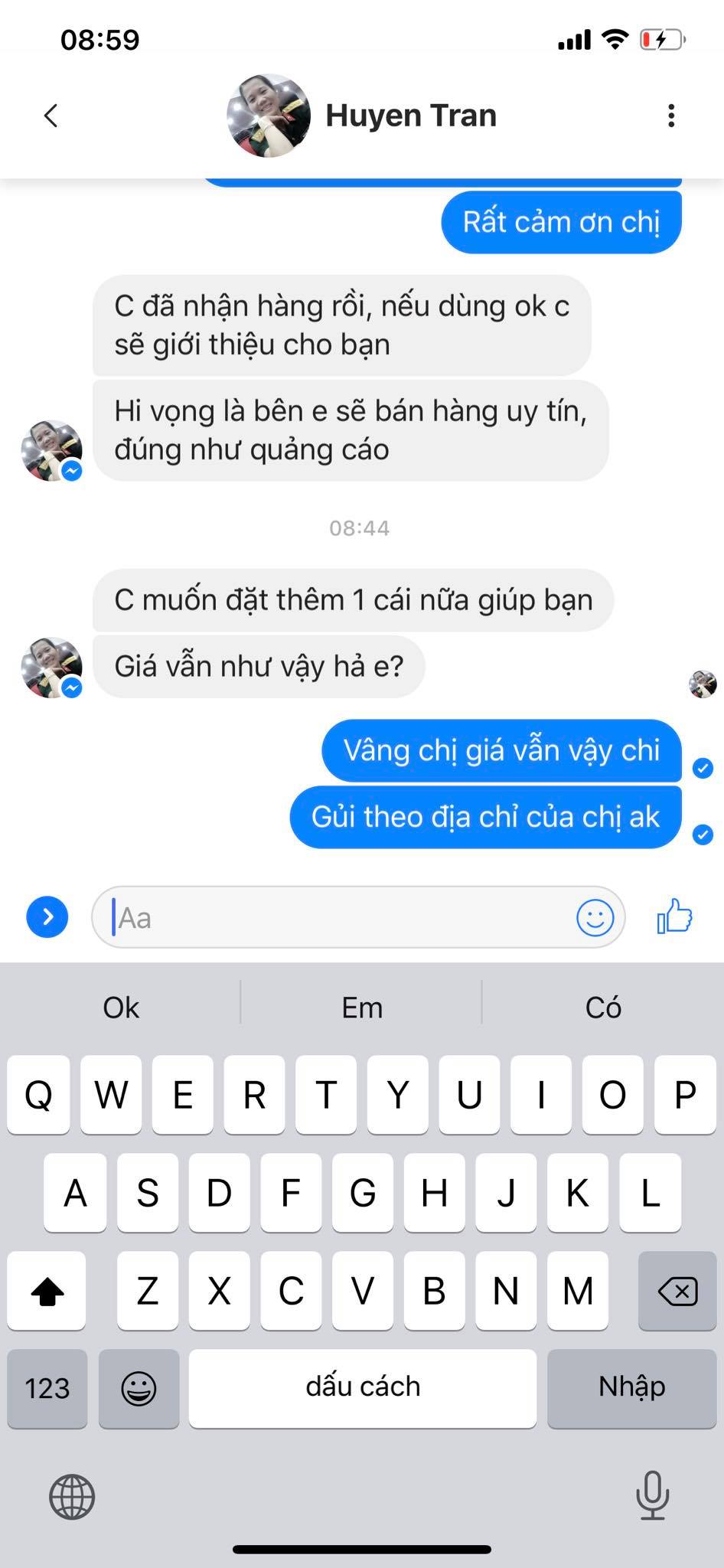The width and height of the screenshot is (724, 1568).
Task: Pick the "Có" keyboard suggestion
Action: (603, 1008)
